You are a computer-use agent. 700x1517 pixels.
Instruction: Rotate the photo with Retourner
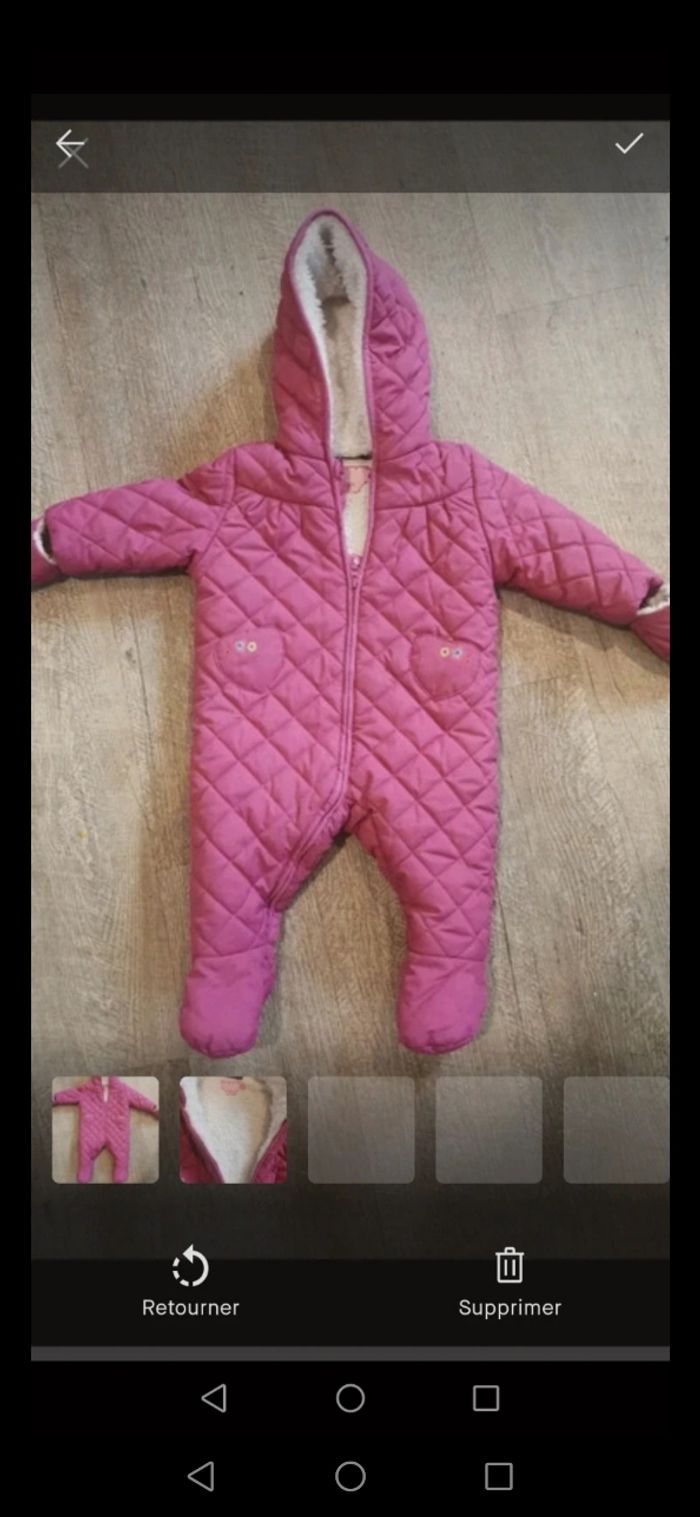(x=190, y=1282)
